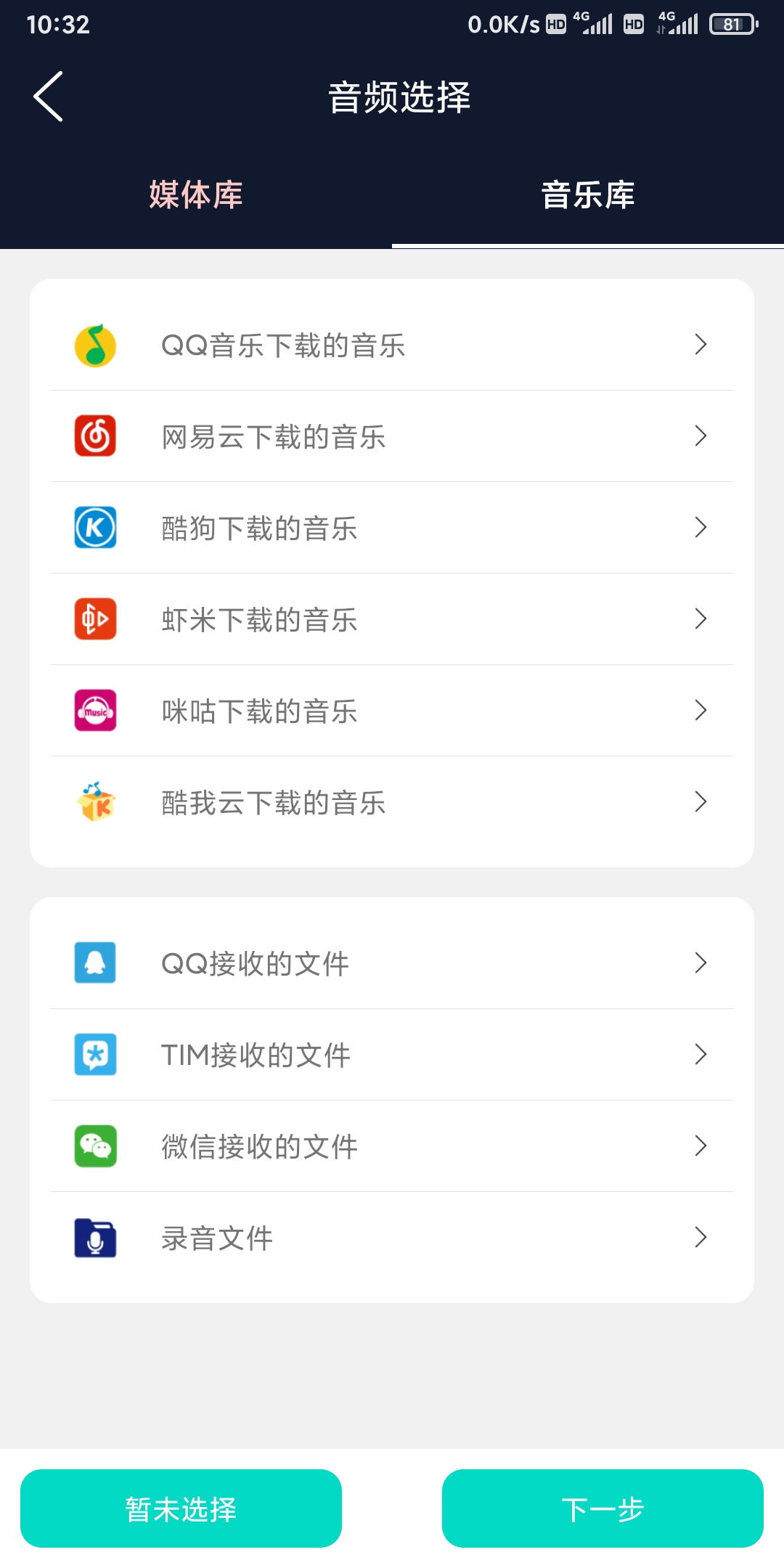Go back using the top-left arrow
784x1568 pixels.
tap(49, 97)
